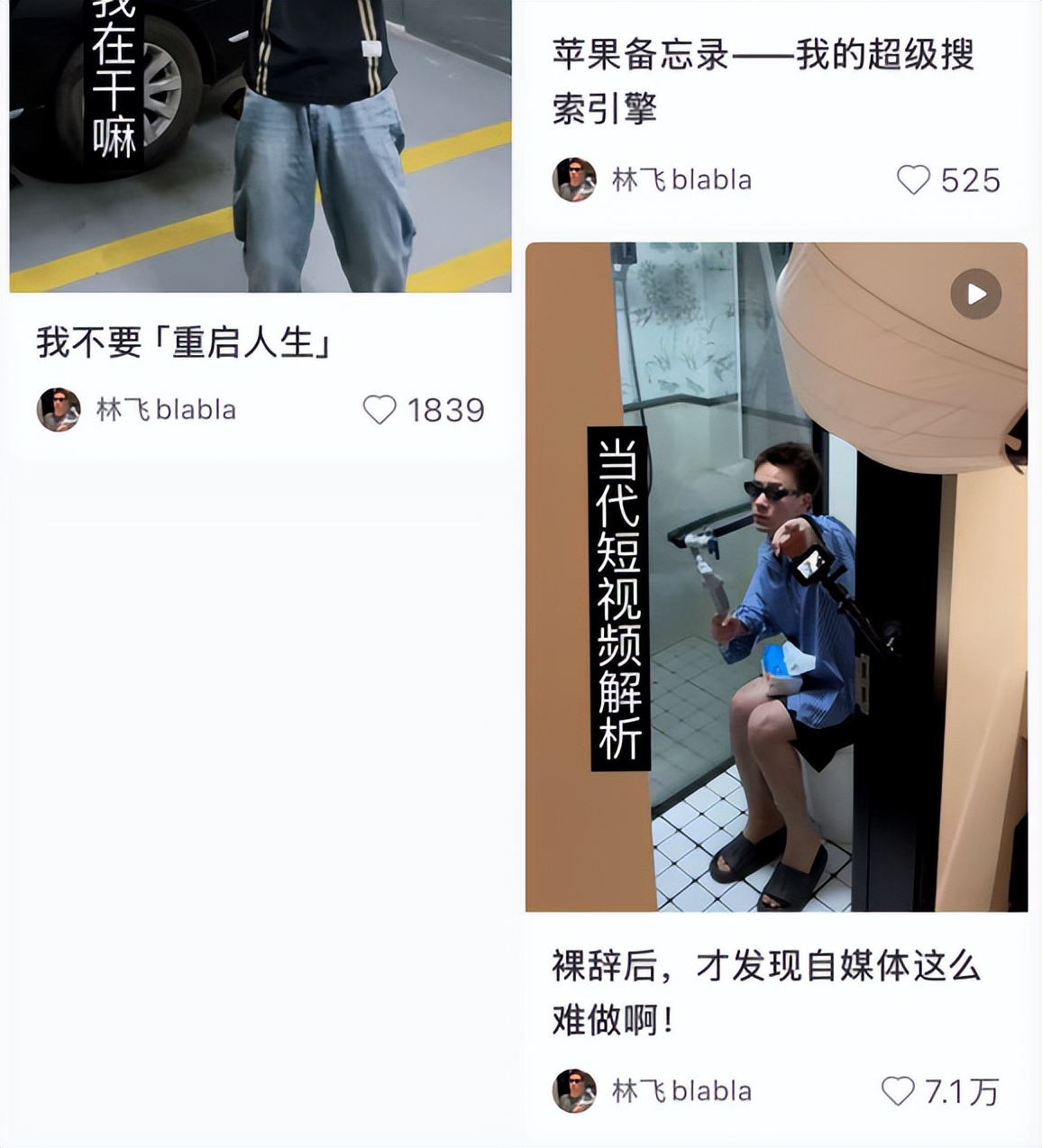The width and height of the screenshot is (1042, 1148).
Task: Open the 苹果备忘录 post
Action: click(763, 81)
